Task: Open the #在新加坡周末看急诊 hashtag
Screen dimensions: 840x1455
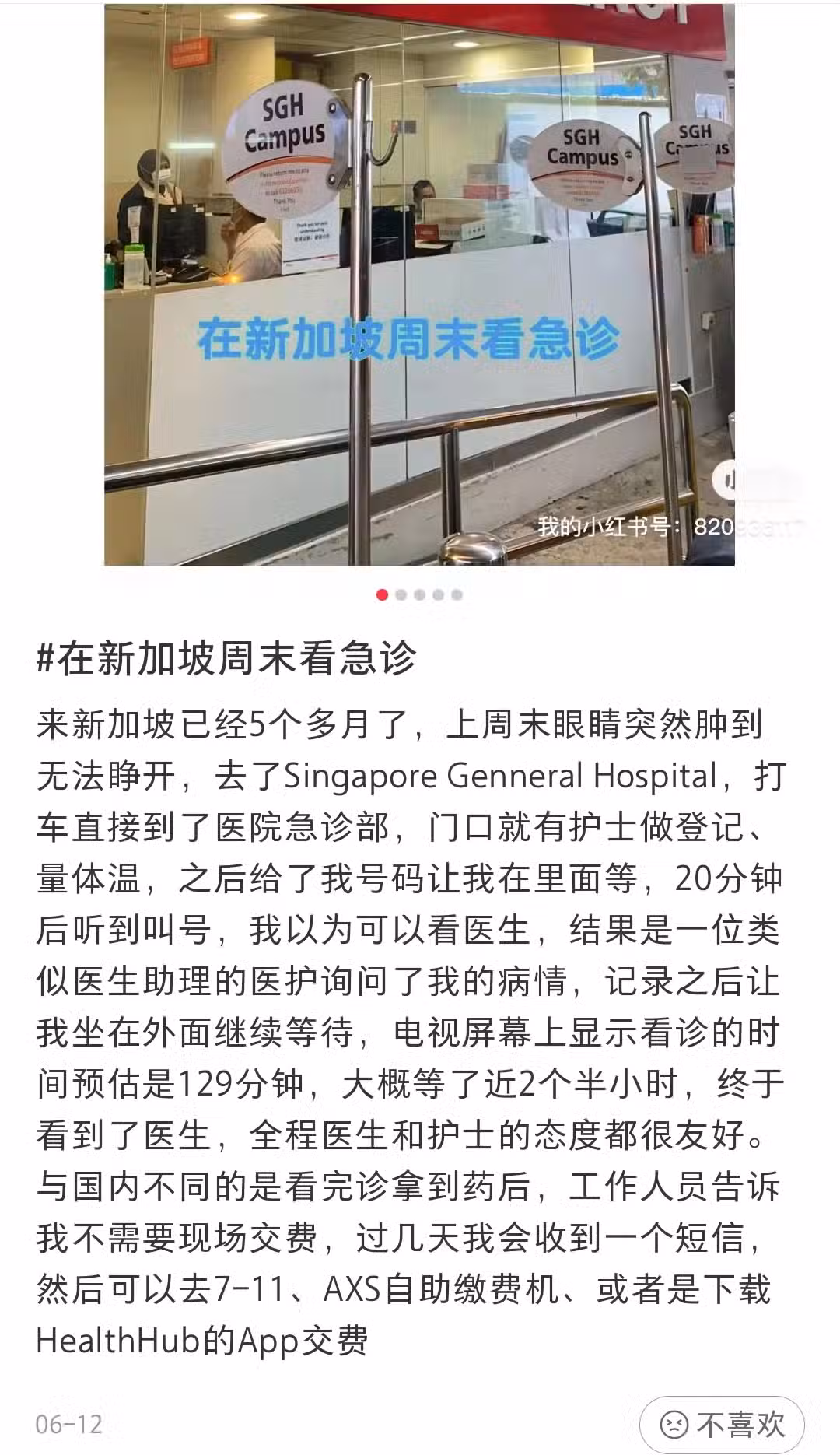Action: point(226,659)
